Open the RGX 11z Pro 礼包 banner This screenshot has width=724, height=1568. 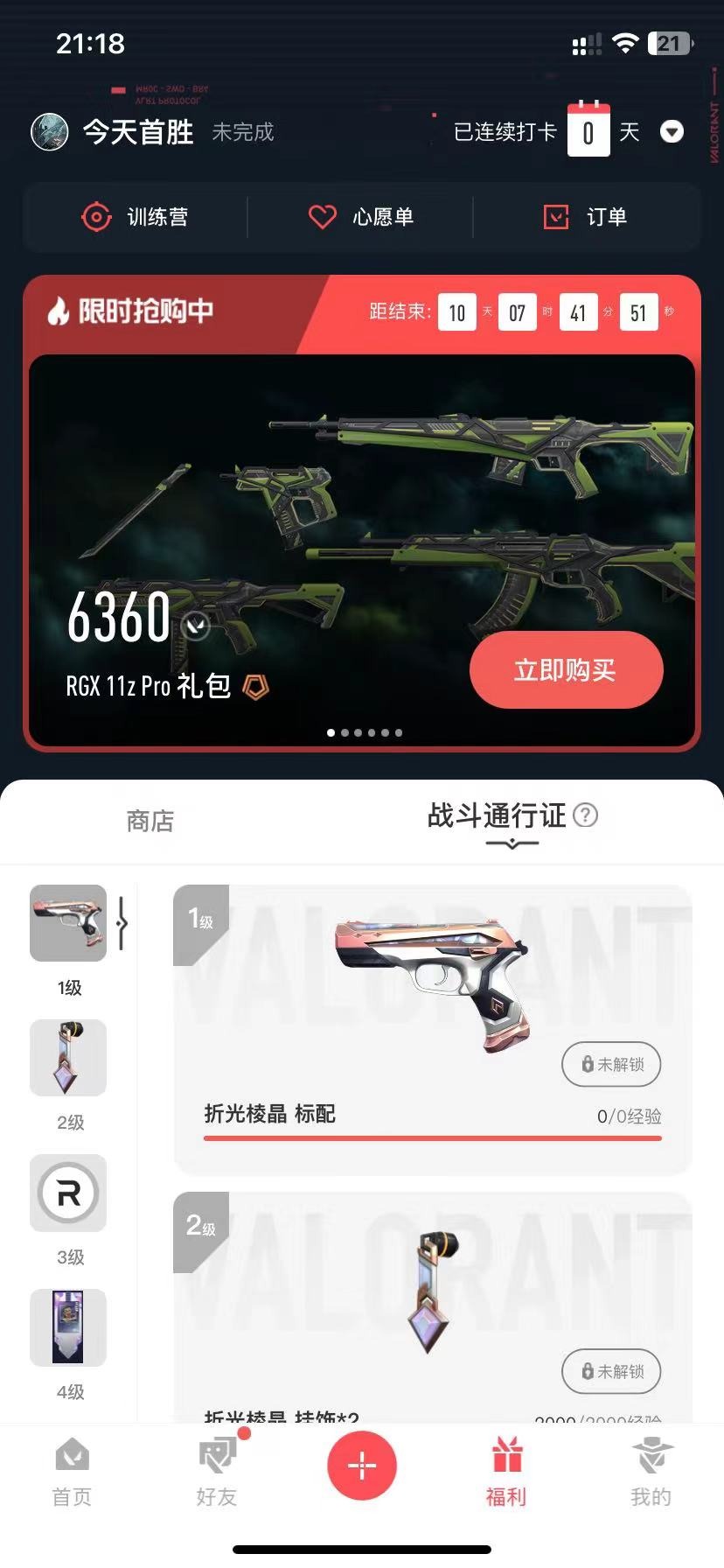tap(362, 551)
